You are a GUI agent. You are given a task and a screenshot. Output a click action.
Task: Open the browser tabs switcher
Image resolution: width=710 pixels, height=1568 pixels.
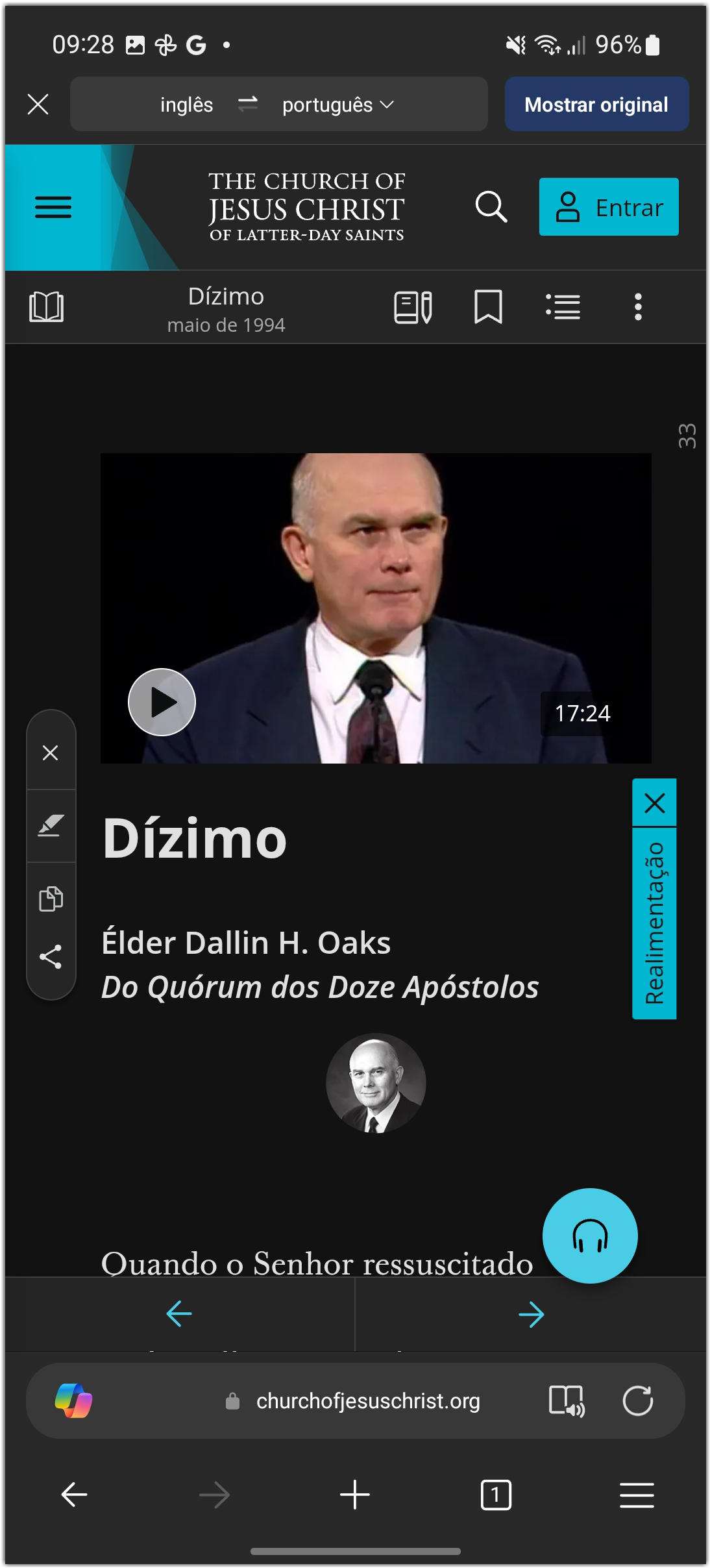coord(496,1495)
